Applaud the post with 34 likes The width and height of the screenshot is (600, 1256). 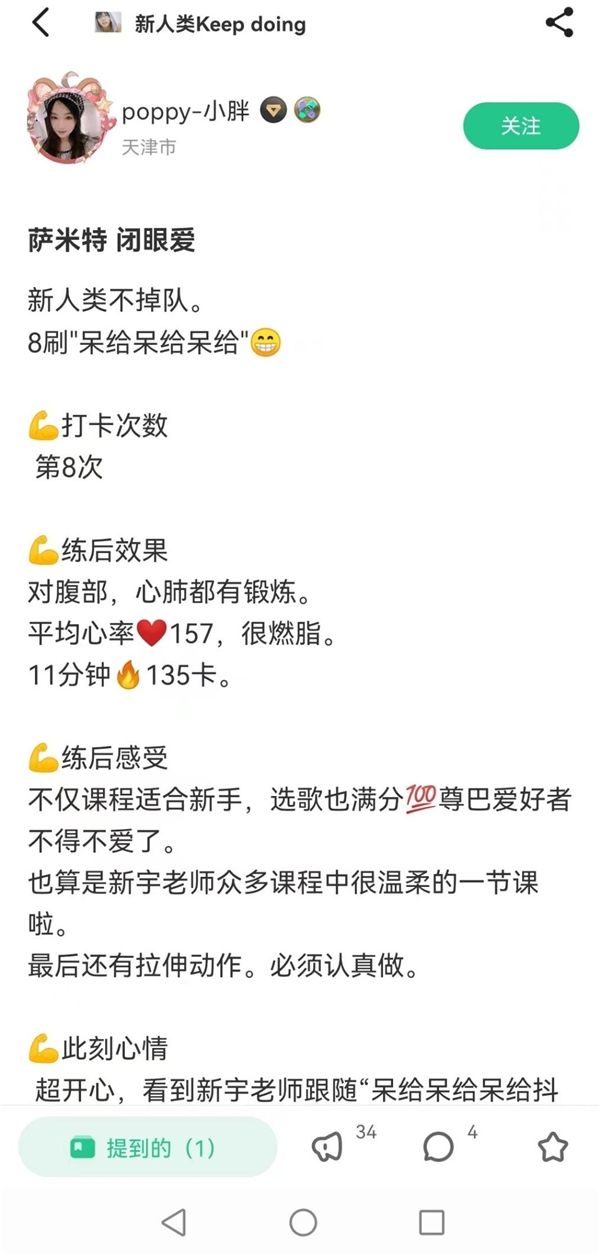(x=326, y=1147)
